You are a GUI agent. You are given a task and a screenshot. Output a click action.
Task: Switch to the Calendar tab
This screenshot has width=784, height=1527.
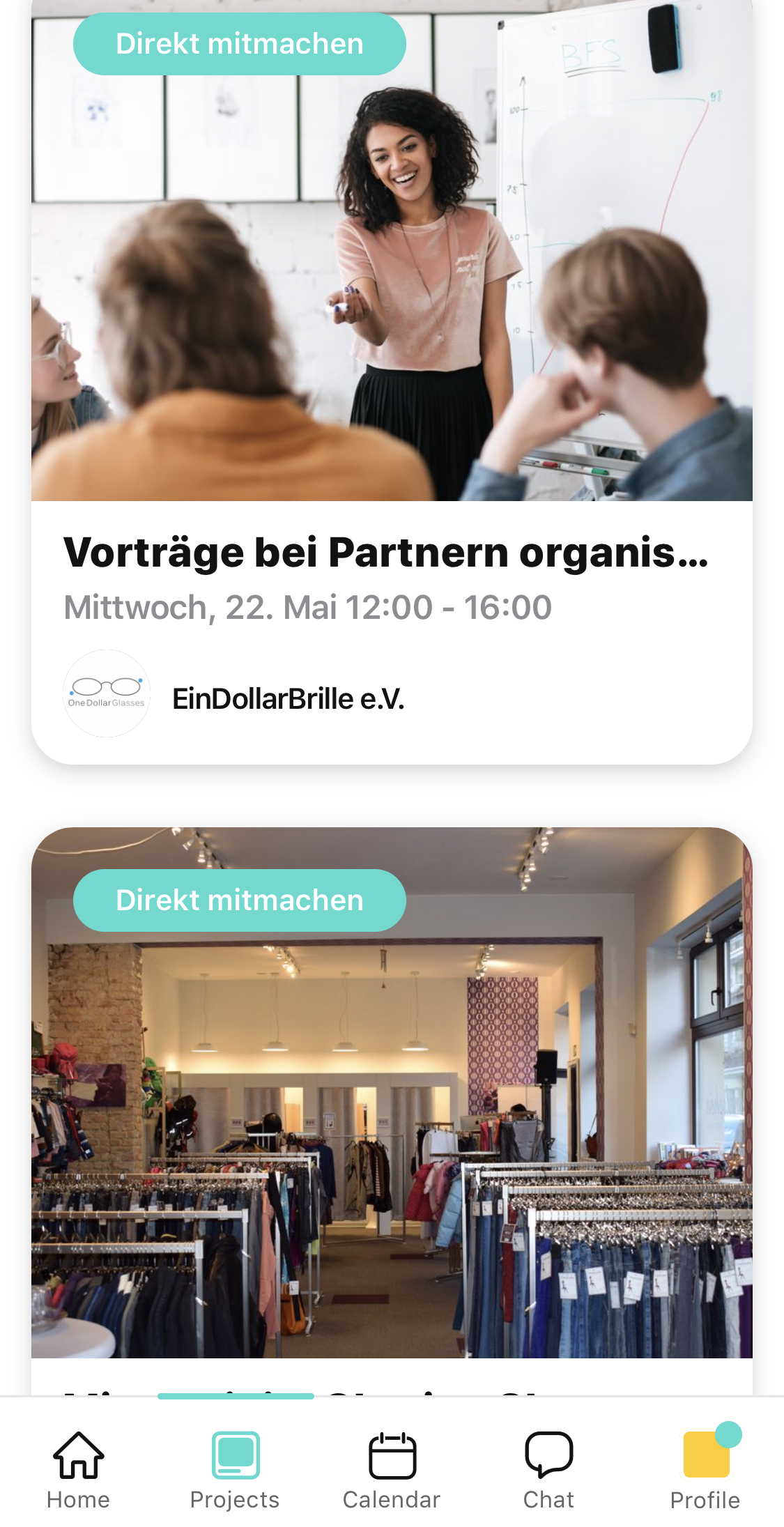pyautogui.click(x=392, y=1471)
